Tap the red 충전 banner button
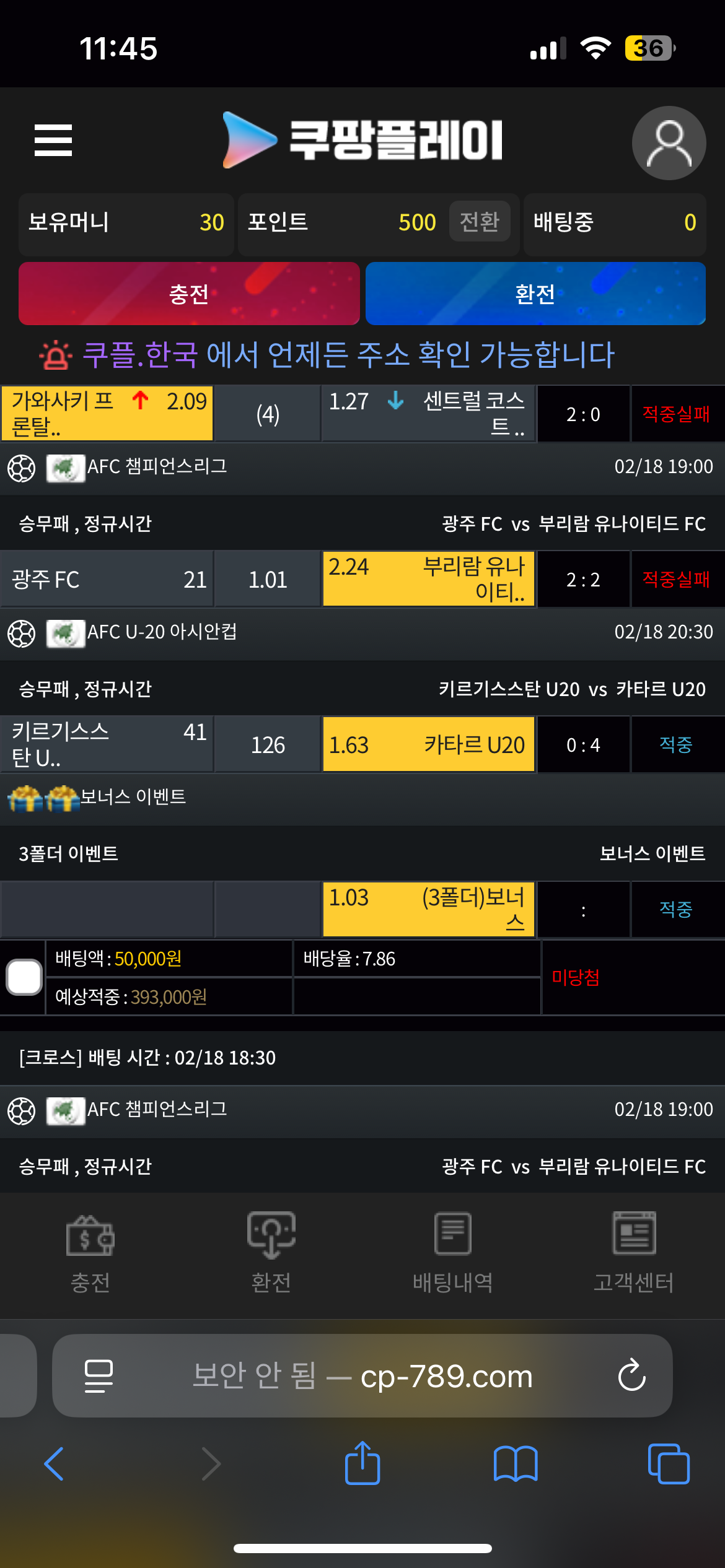Image resolution: width=725 pixels, height=1568 pixels. [x=189, y=294]
